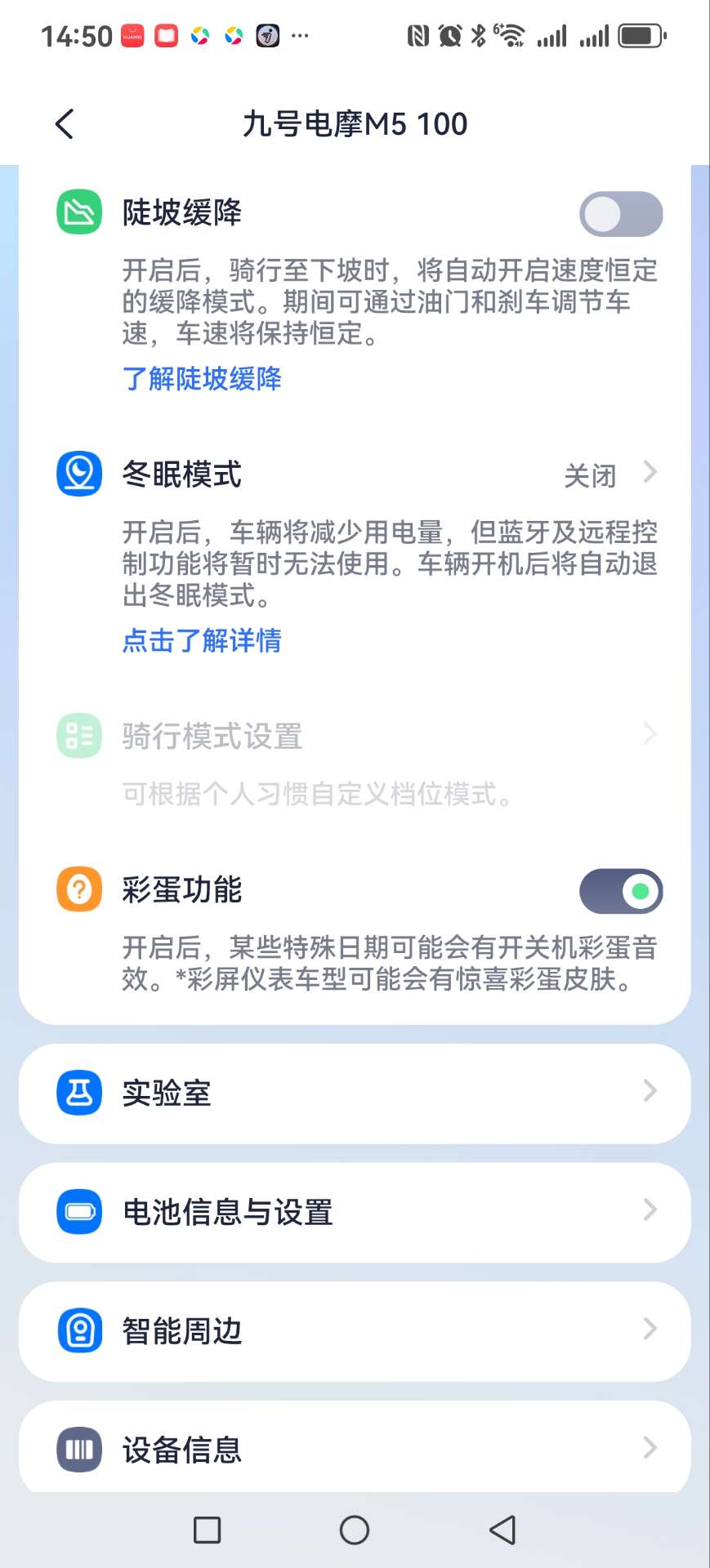Open 智能周边 settings
This screenshot has height=1568, width=710.
pos(355,1331)
